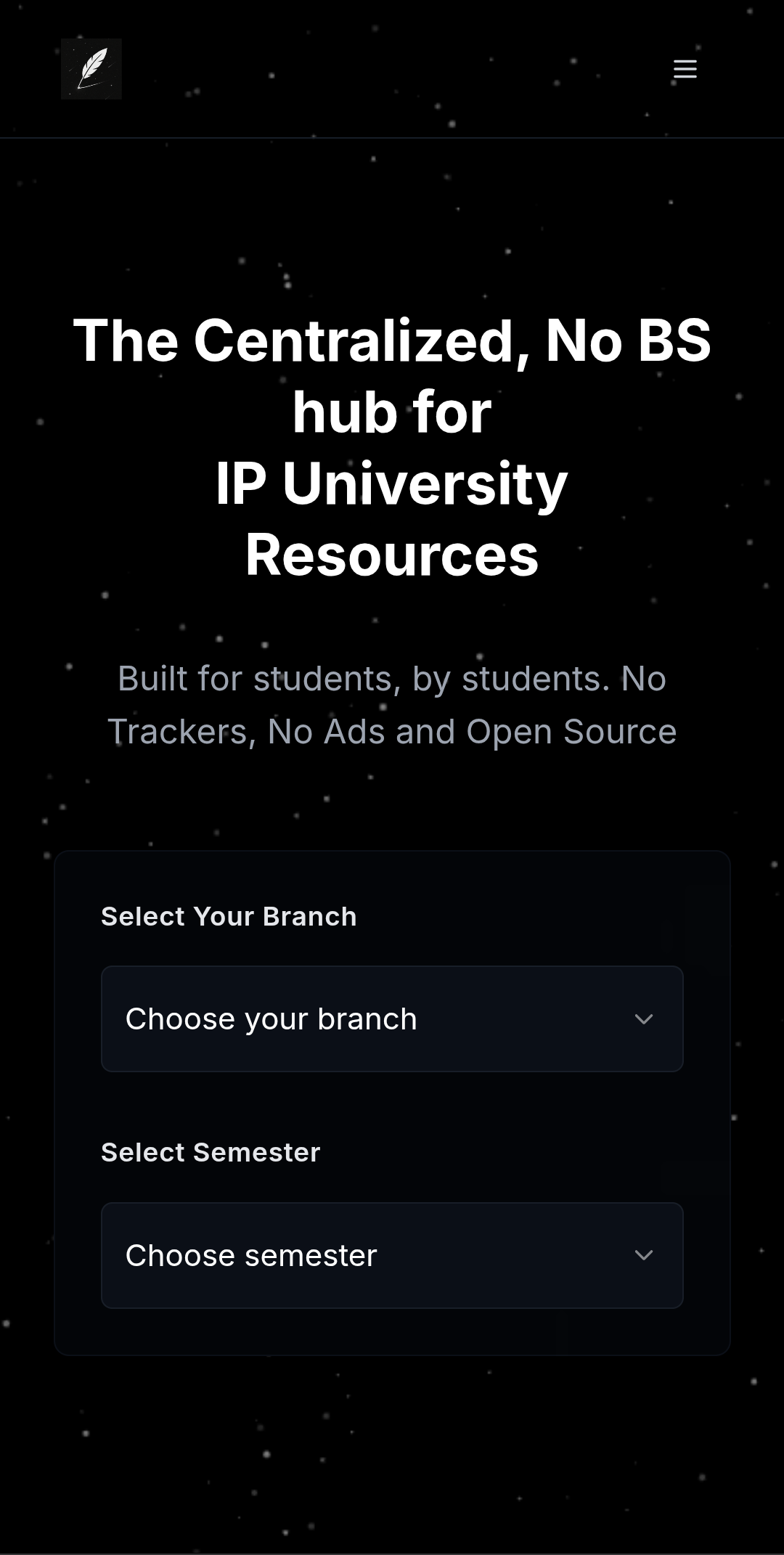Open the Choose semester dropdown
784x1555 pixels.
point(392,1255)
